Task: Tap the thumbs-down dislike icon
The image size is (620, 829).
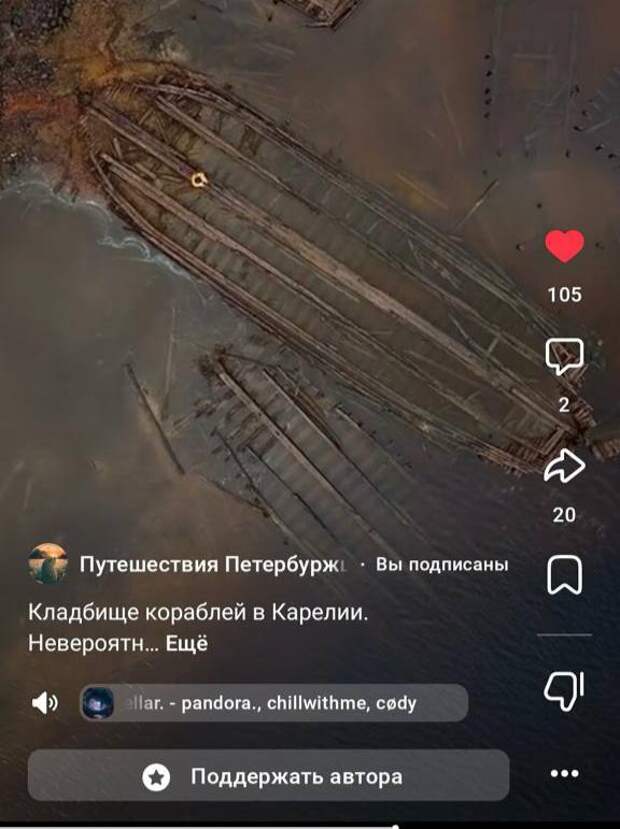Action: point(565,688)
